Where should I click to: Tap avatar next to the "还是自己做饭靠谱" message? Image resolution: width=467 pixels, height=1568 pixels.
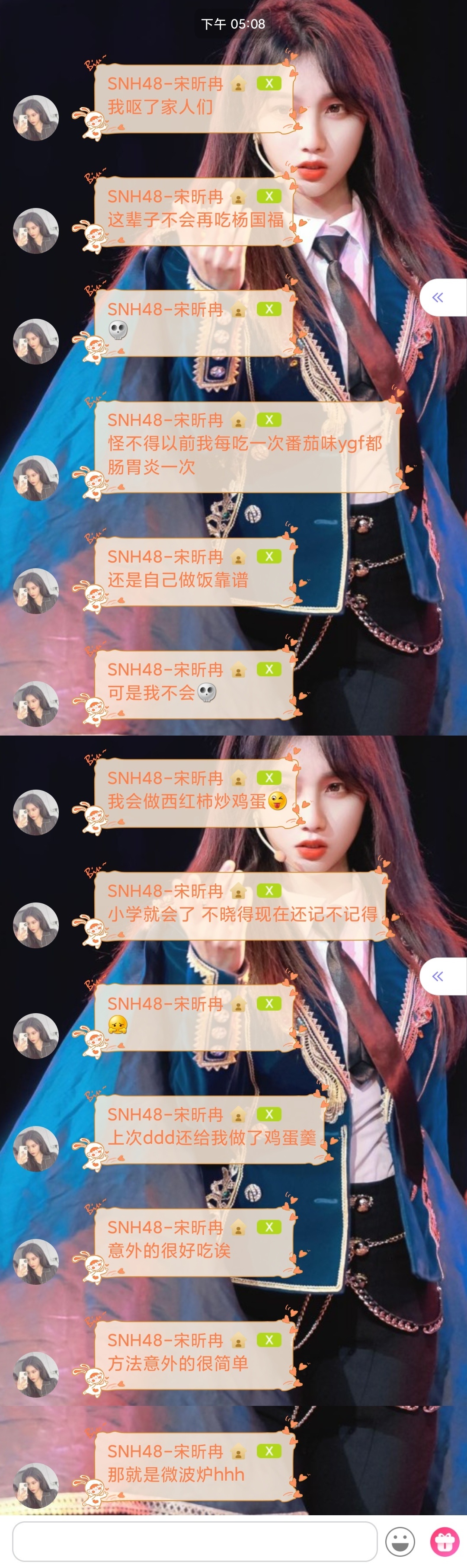36,591
